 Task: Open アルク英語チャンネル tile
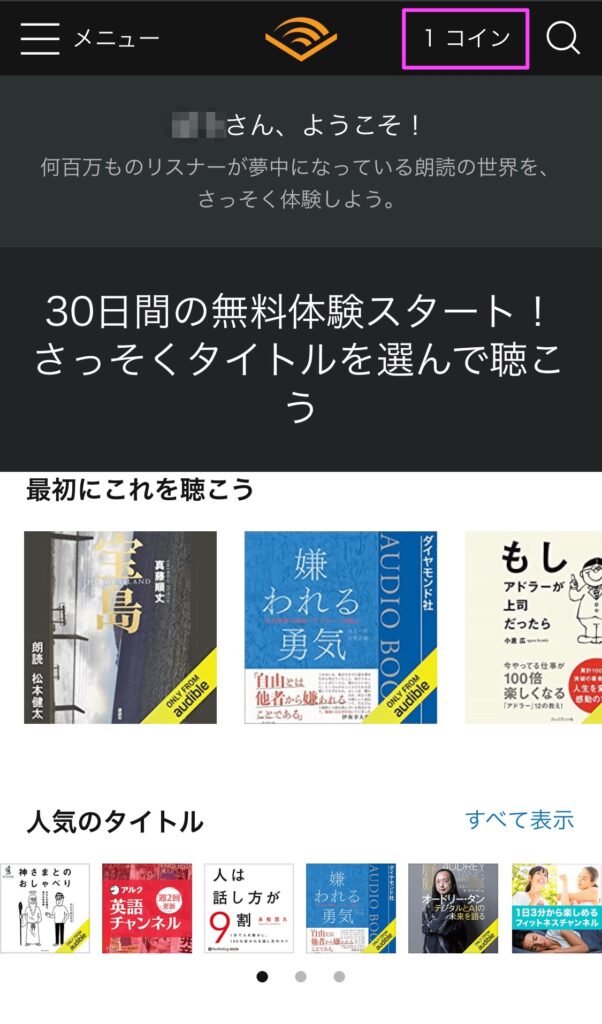click(147, 908)
